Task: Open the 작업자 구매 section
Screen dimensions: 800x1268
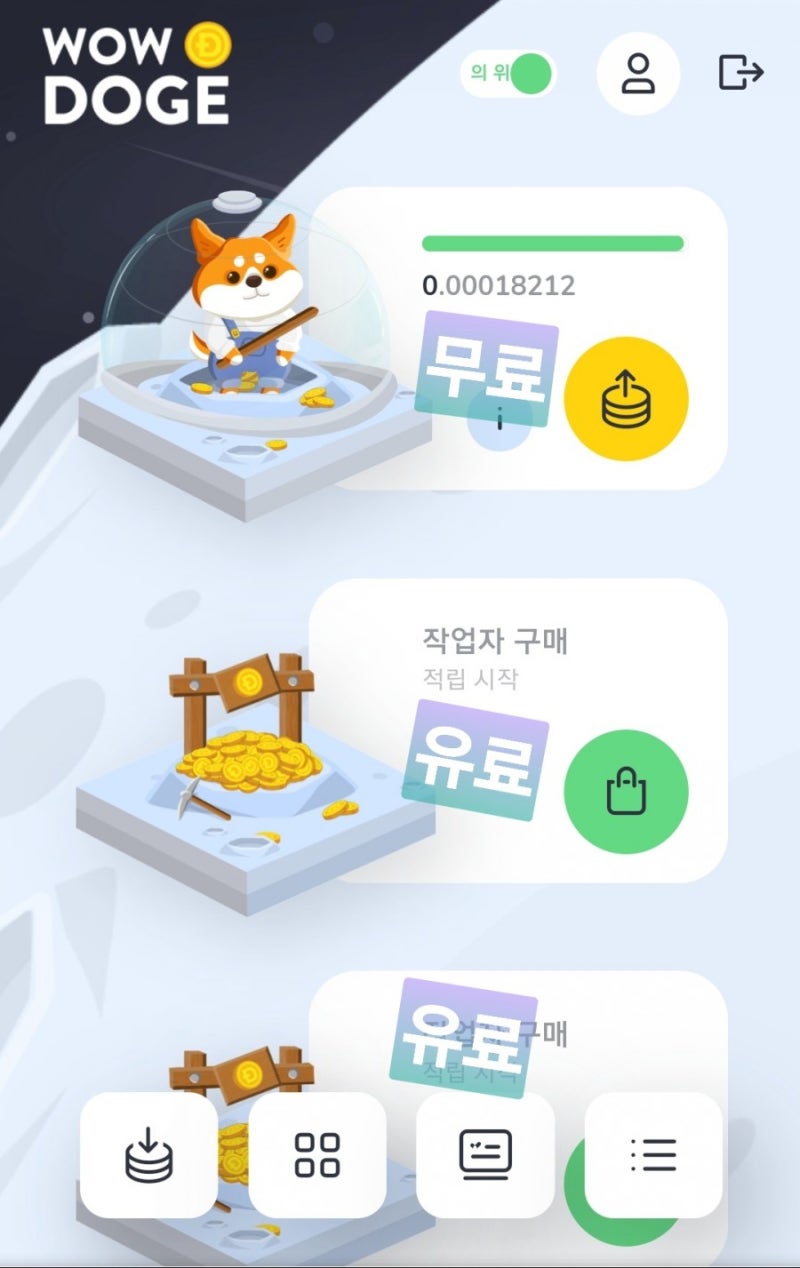Action: coord(495,642)
